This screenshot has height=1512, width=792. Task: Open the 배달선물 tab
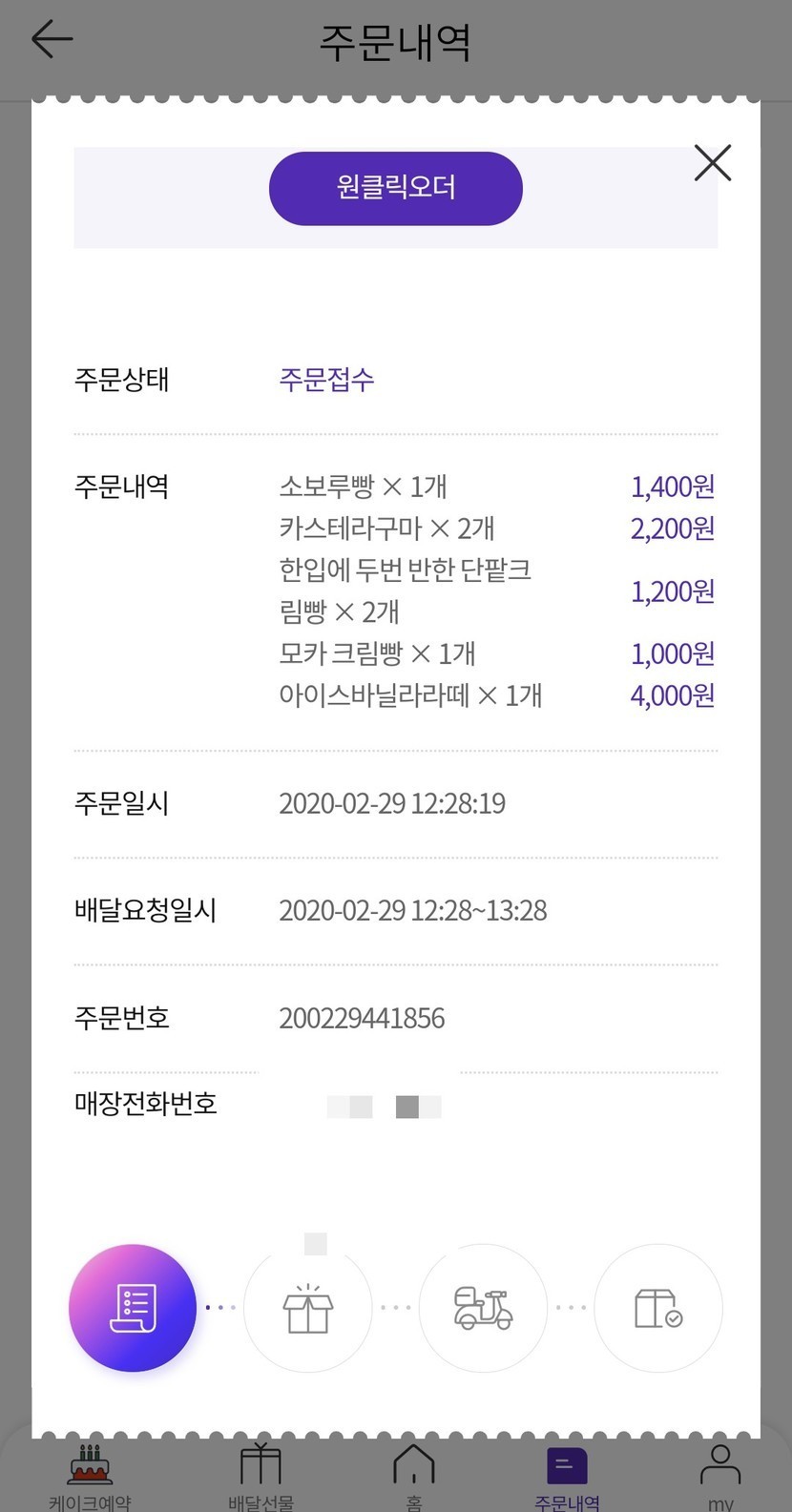pyautogui.click(x=261, y=1475)
